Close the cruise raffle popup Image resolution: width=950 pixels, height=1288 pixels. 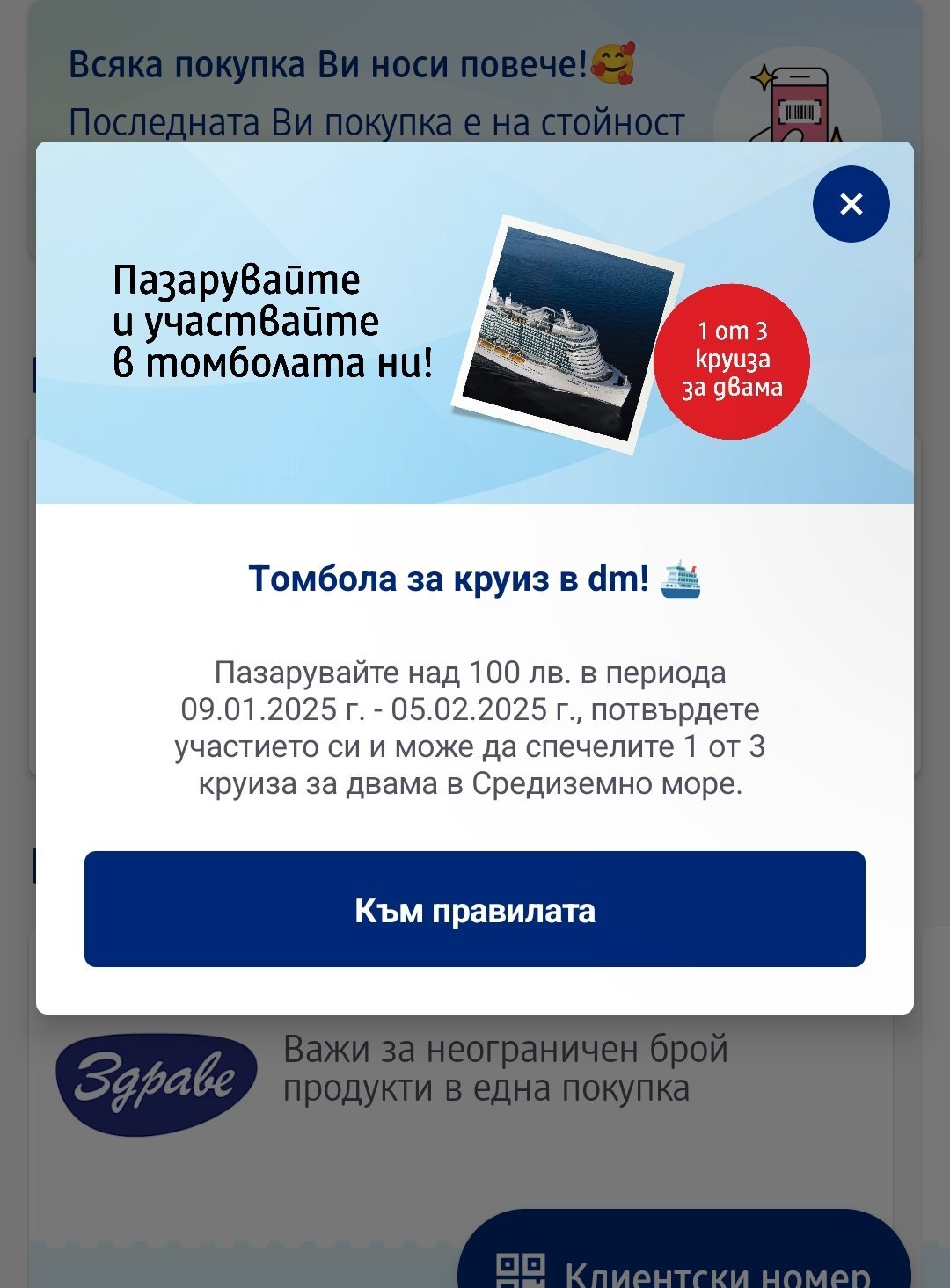click(x=851, y=204)
